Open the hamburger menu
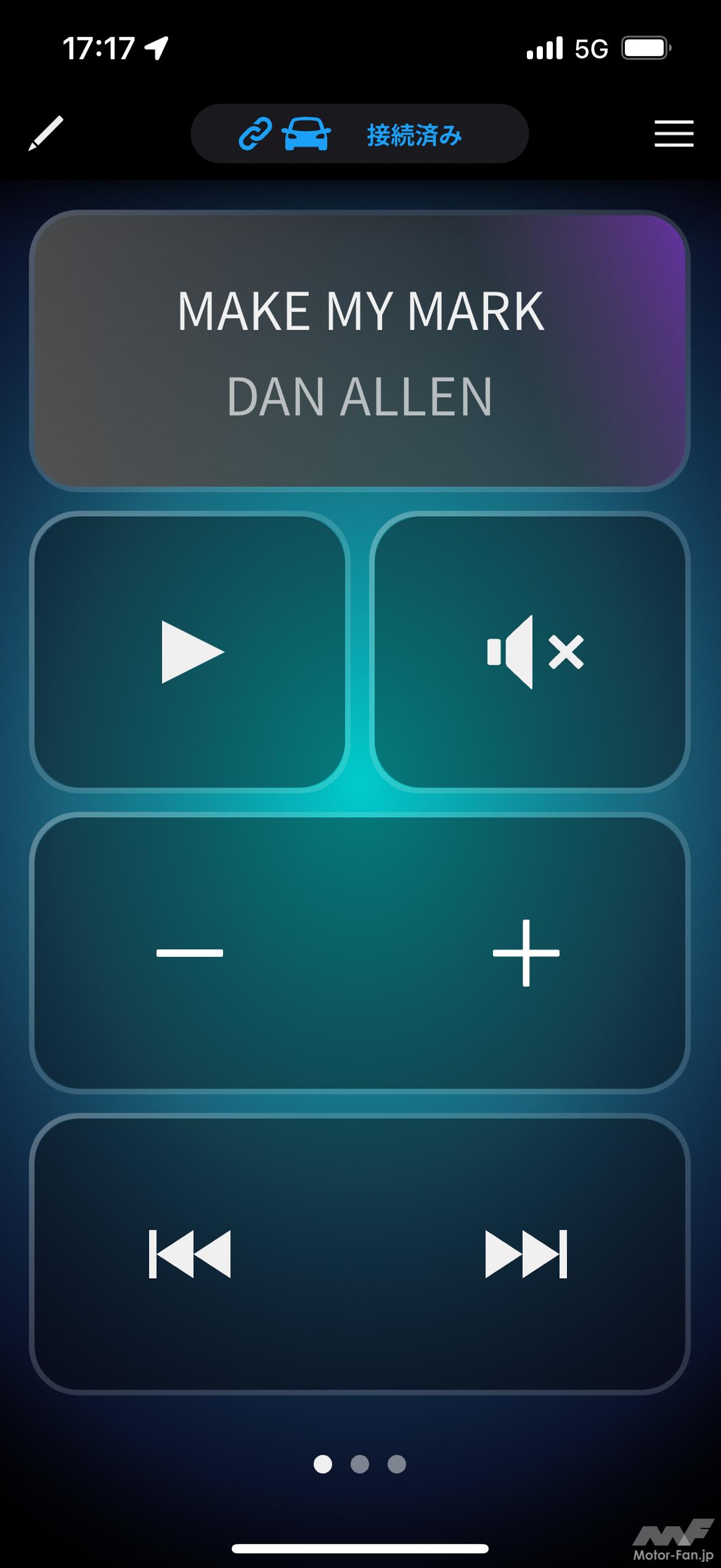This screenshot has width=721, height=1568. point(674,133)
